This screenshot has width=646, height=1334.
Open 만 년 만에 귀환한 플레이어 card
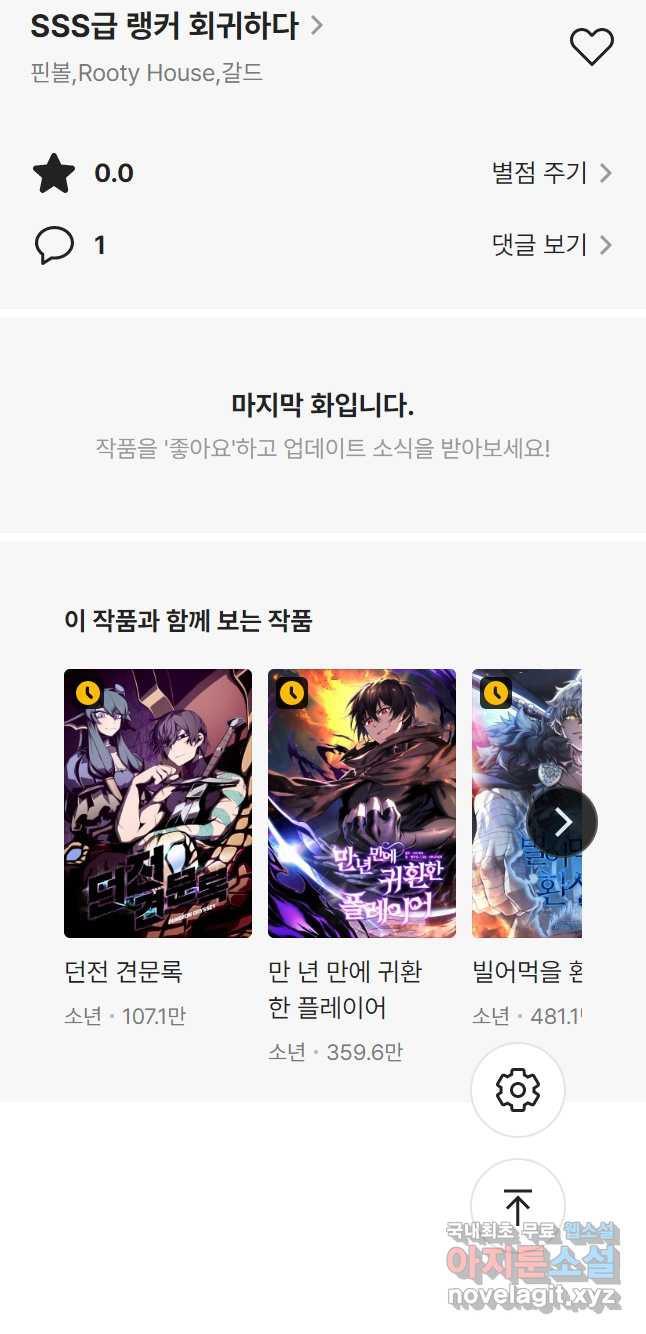362,803
